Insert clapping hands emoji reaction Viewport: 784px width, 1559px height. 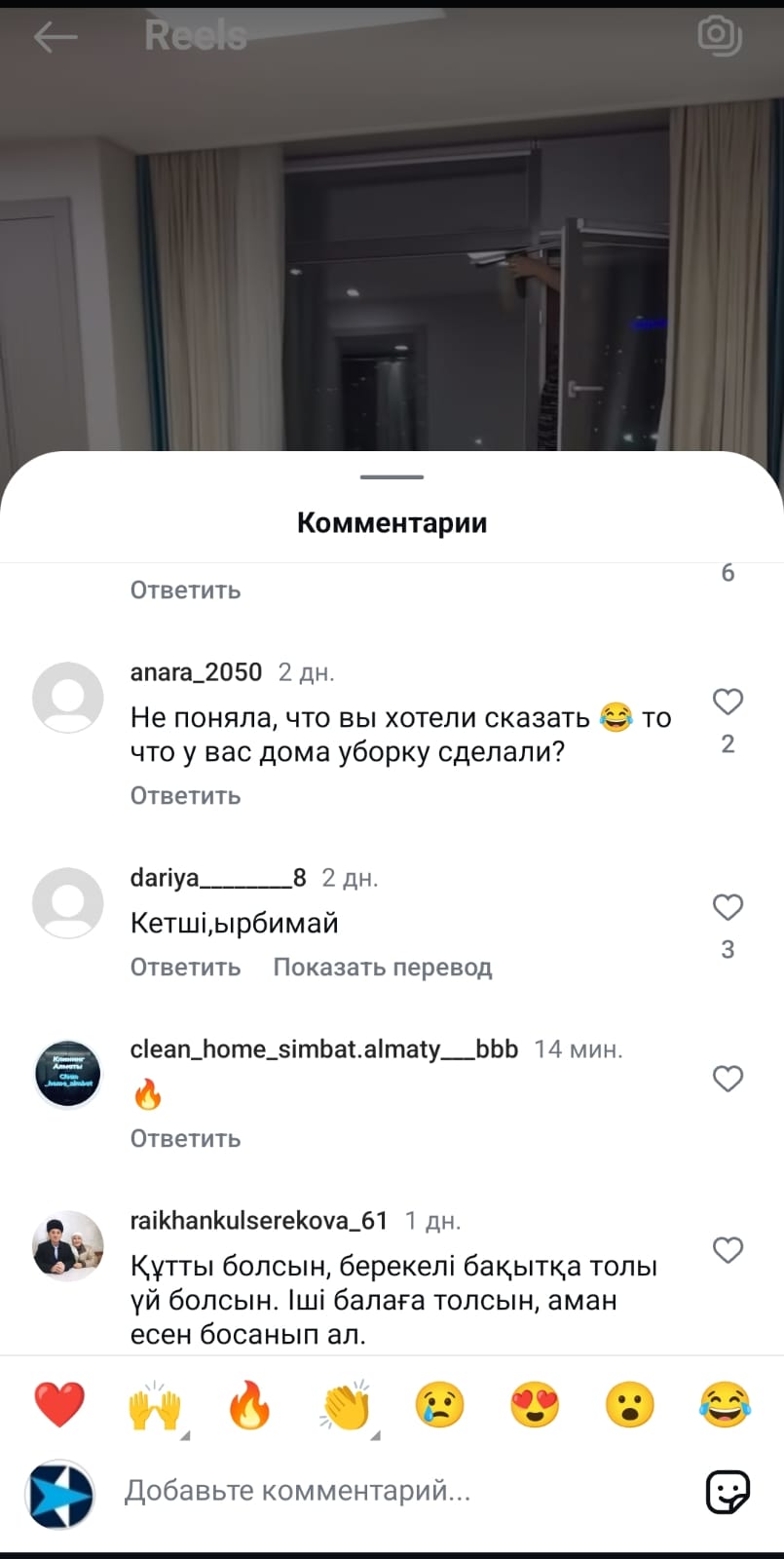[x=345, y=1405]
